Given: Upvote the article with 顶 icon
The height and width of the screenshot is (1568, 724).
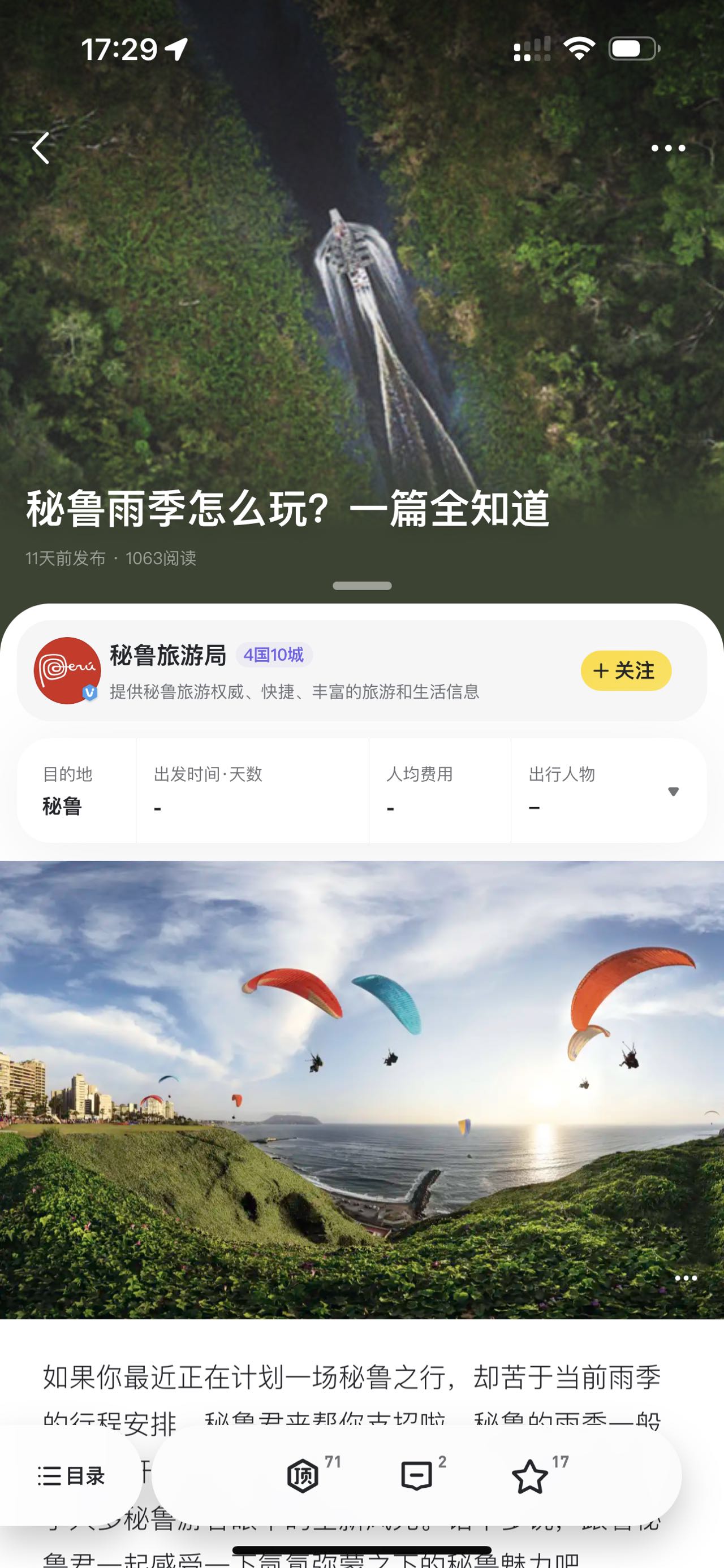Looking at the screenshot, I should pos(303,1476).
